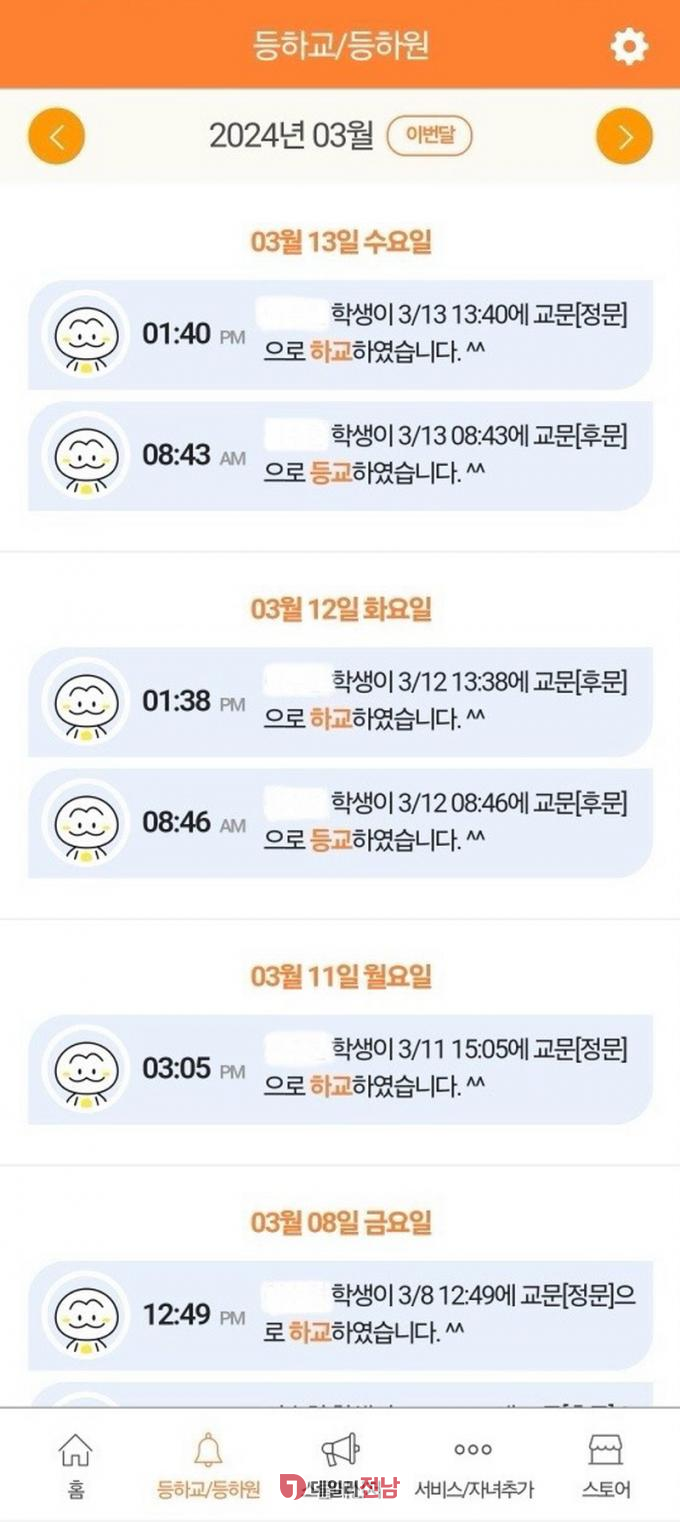
Task: Switch to the 서비스/자녀추가 tab
Action: coord(473,1465)
